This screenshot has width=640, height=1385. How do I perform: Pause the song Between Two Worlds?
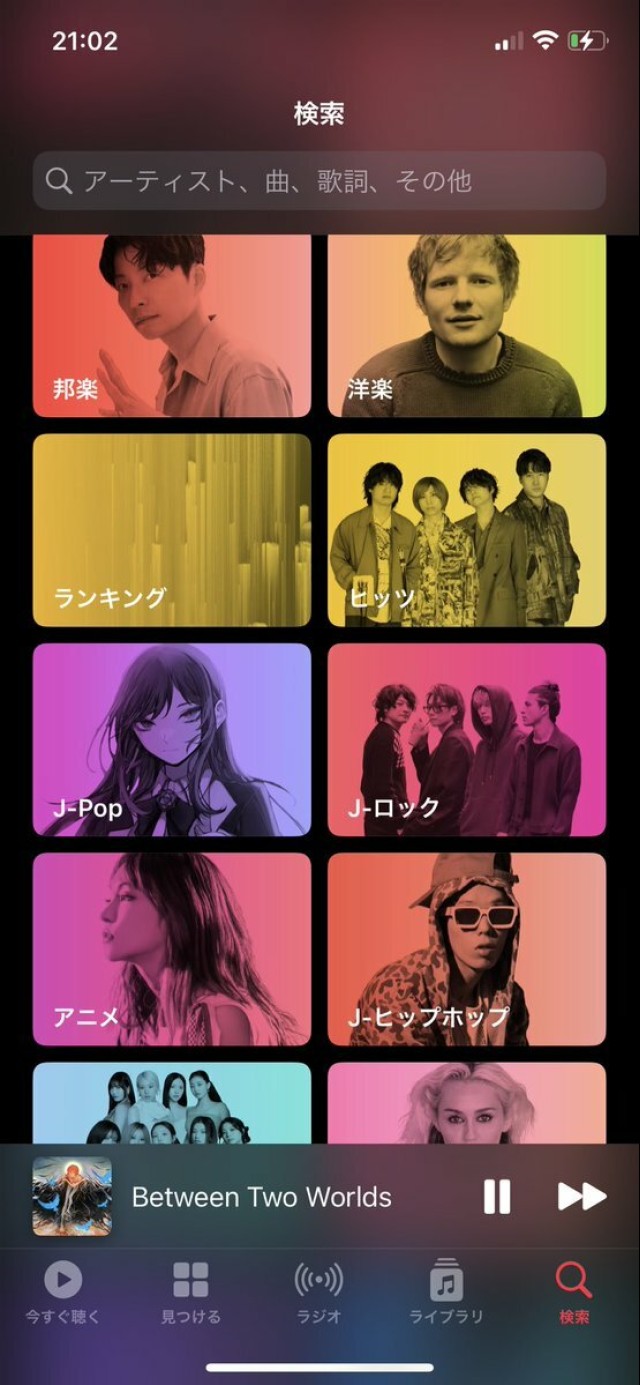click(x=497, y=1197)
